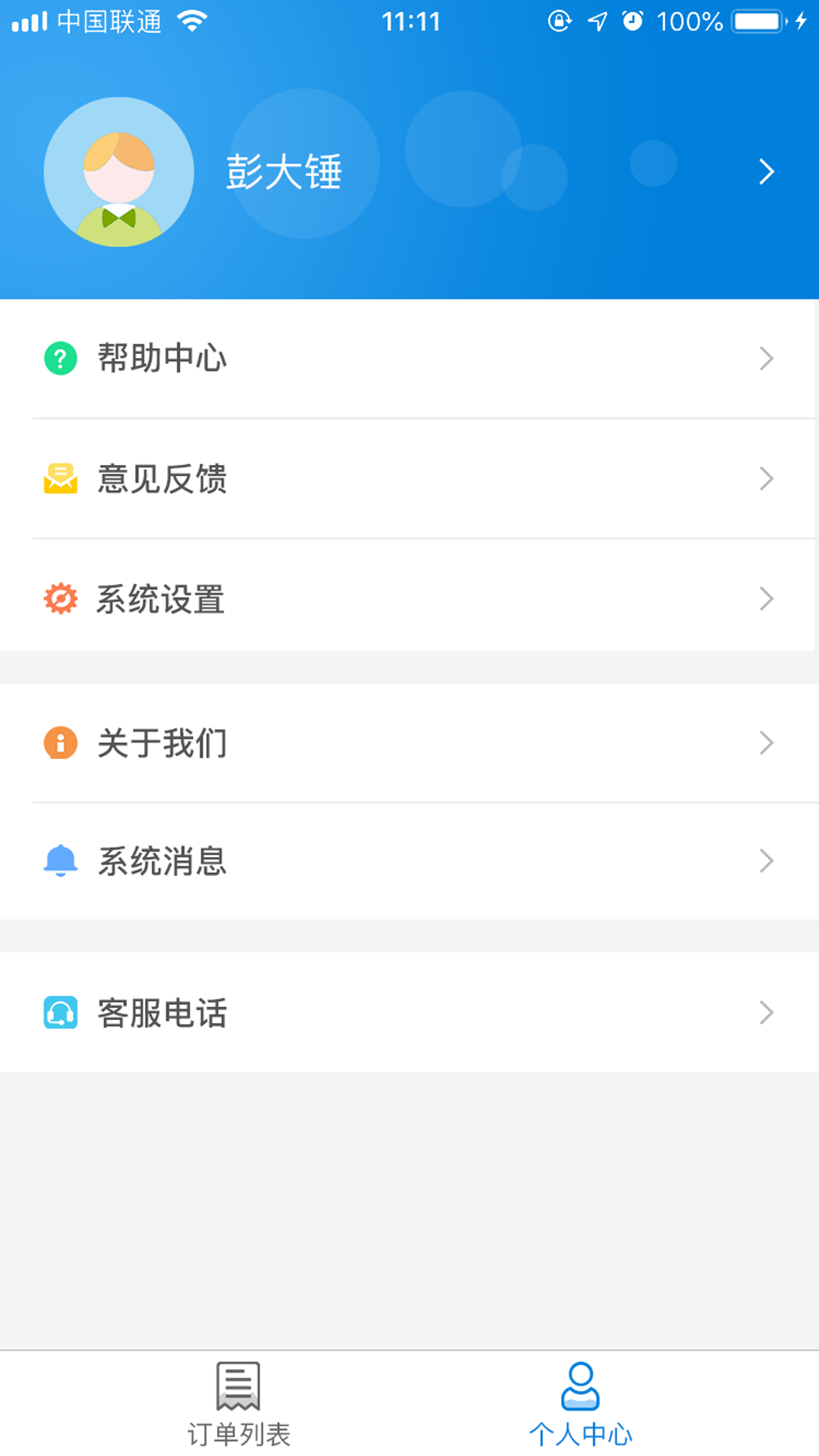Expand the profile row with the top-right chevron

click(767, 171)
